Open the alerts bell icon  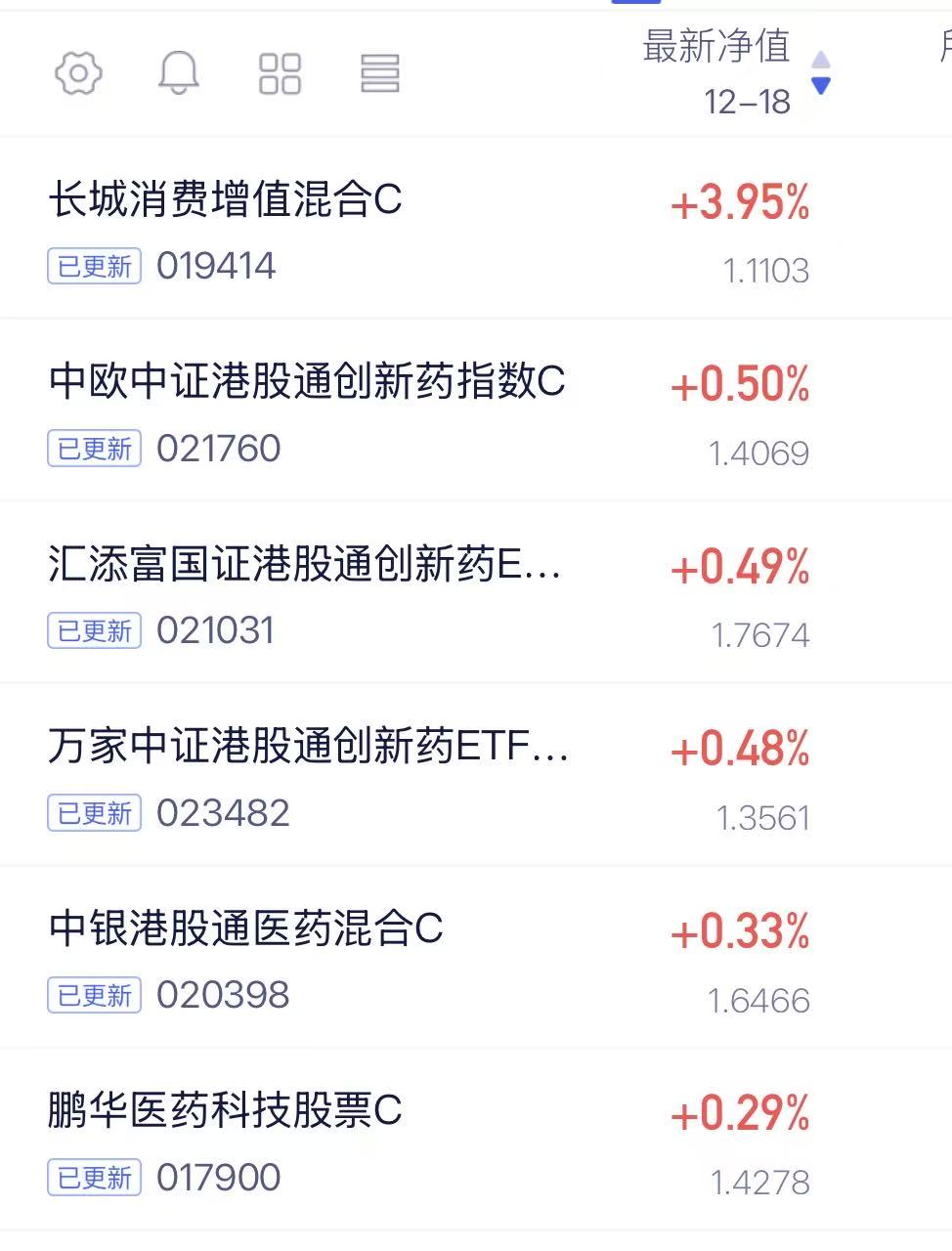coord(179,73)
